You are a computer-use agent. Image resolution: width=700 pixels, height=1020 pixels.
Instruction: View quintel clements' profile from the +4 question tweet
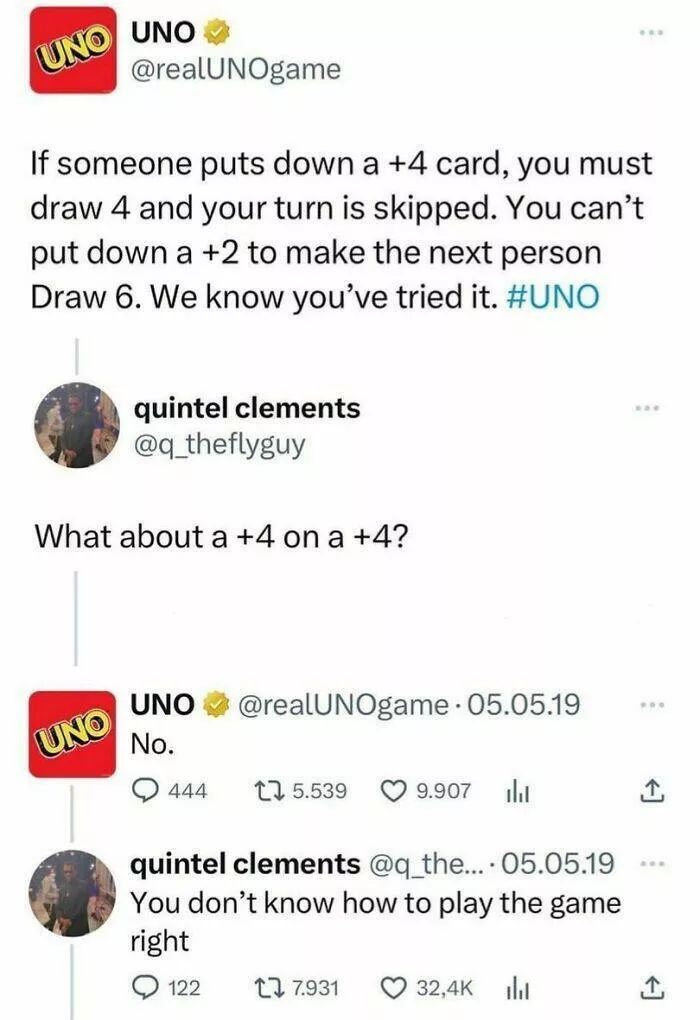(x=76, y=425)
